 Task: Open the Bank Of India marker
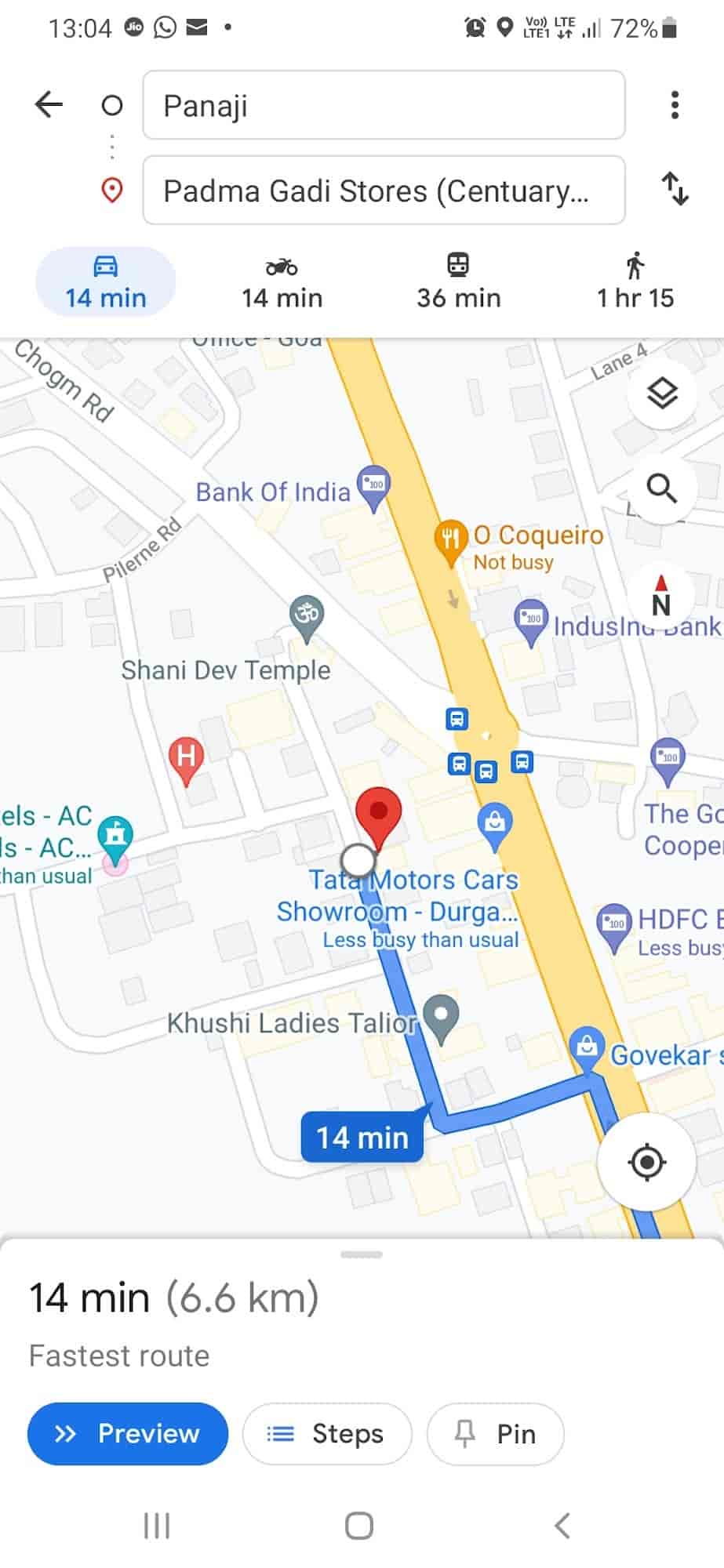click(373, 486)
